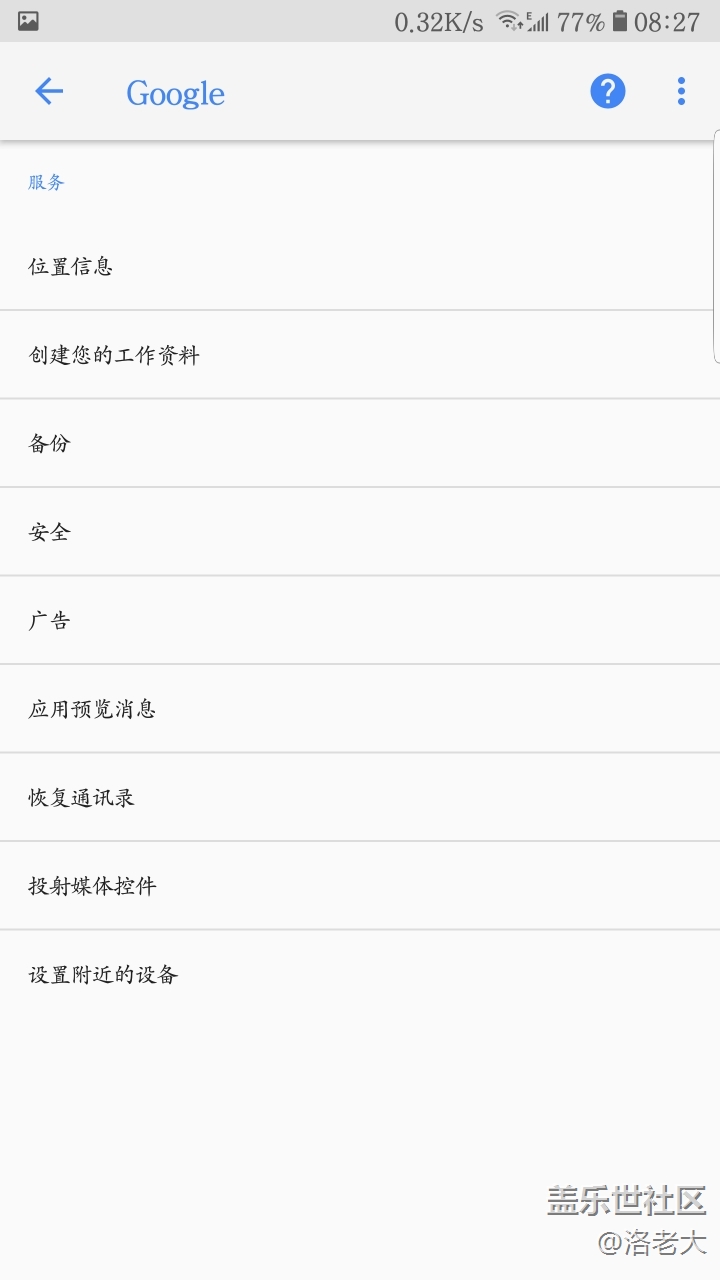720x1280 pixels.
Task: Go back from the Google settings page
Action: (x=49, y=92)
